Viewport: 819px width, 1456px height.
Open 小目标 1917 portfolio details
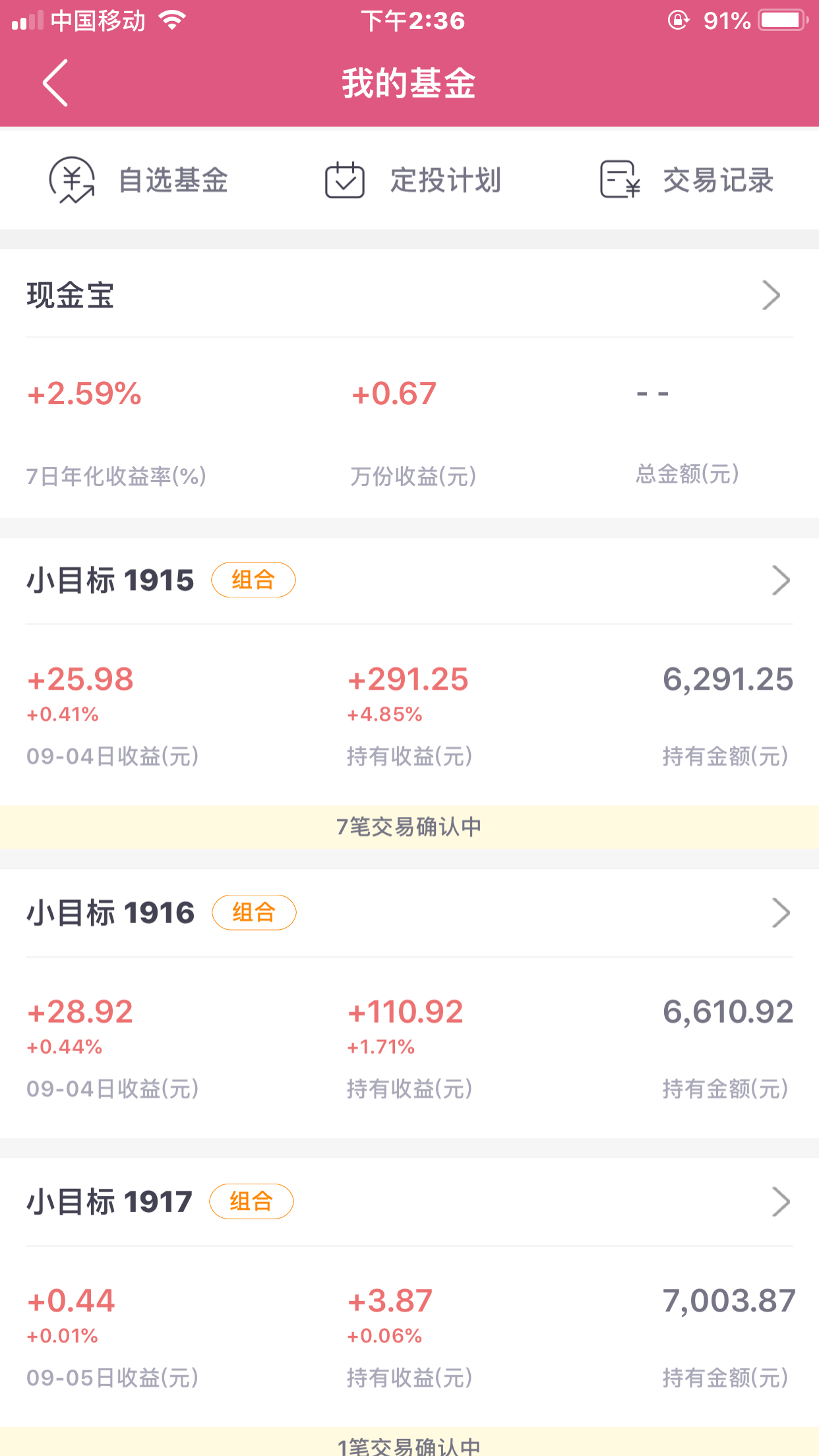[x=409, y=1201]
